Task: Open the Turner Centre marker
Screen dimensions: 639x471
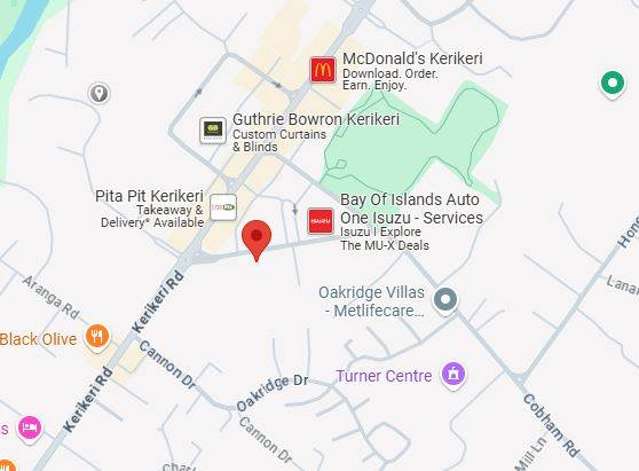Action: [x=454, y=375]
